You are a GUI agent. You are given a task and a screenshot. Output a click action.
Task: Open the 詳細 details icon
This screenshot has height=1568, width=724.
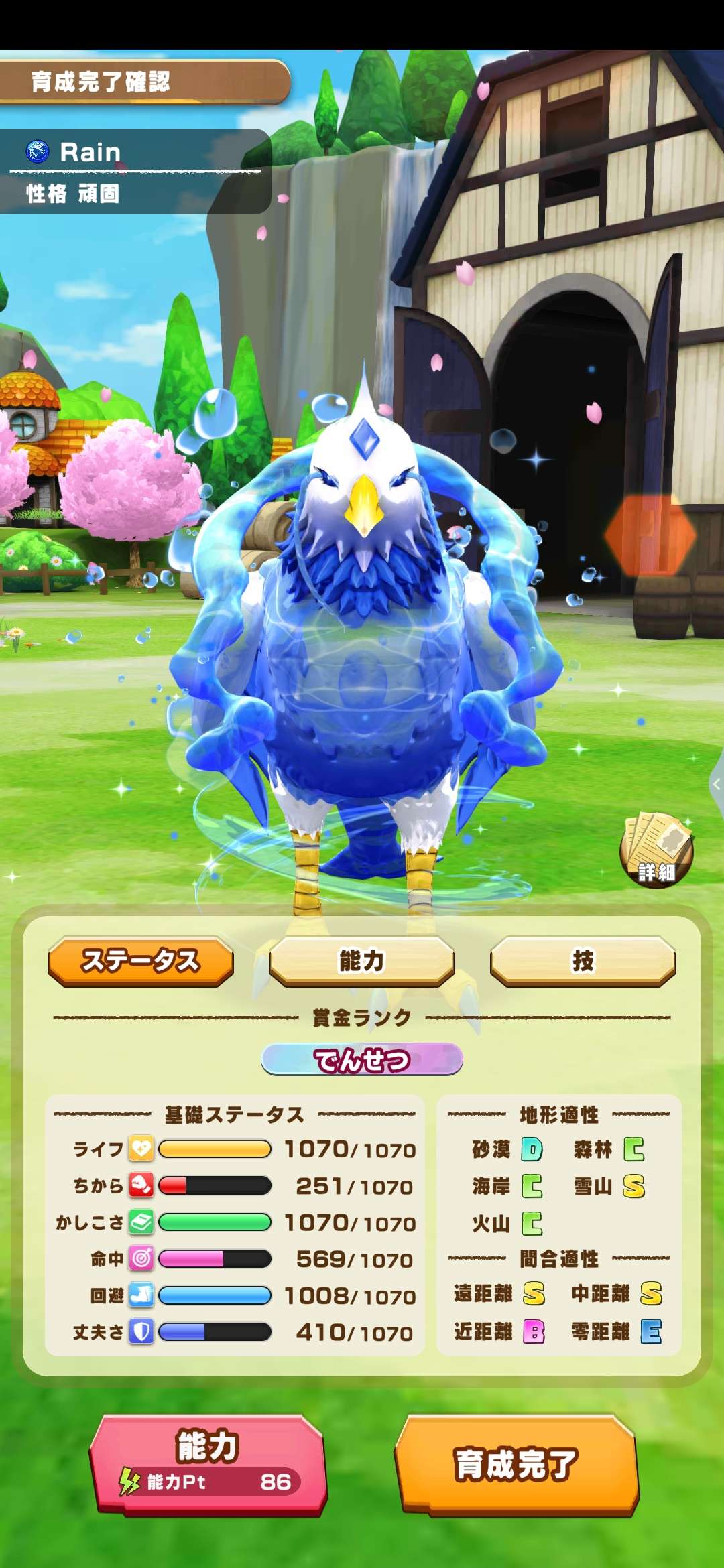tap(656, 850)
